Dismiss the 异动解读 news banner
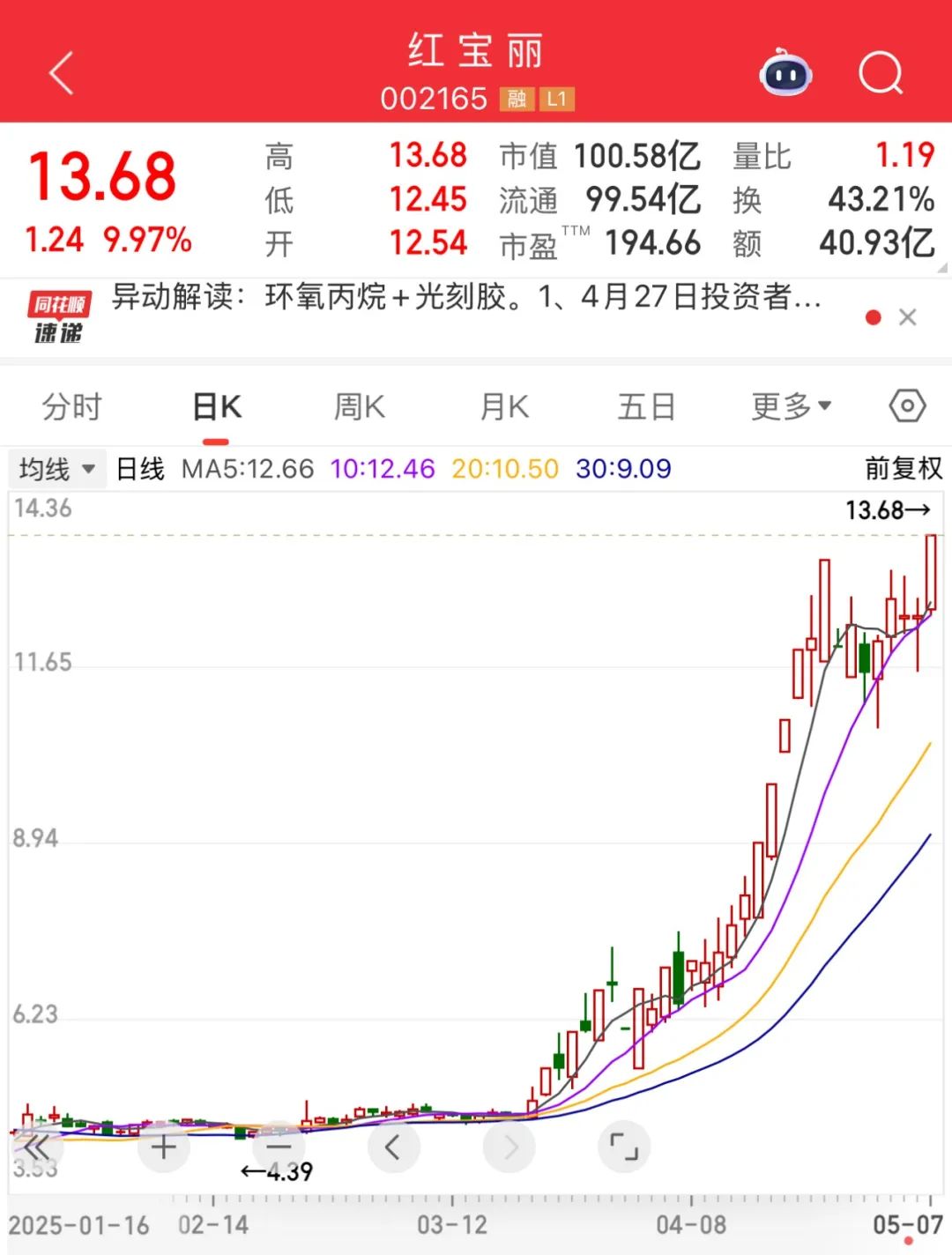This screenshot has height=1255, width=952. (x=908, y=317)
